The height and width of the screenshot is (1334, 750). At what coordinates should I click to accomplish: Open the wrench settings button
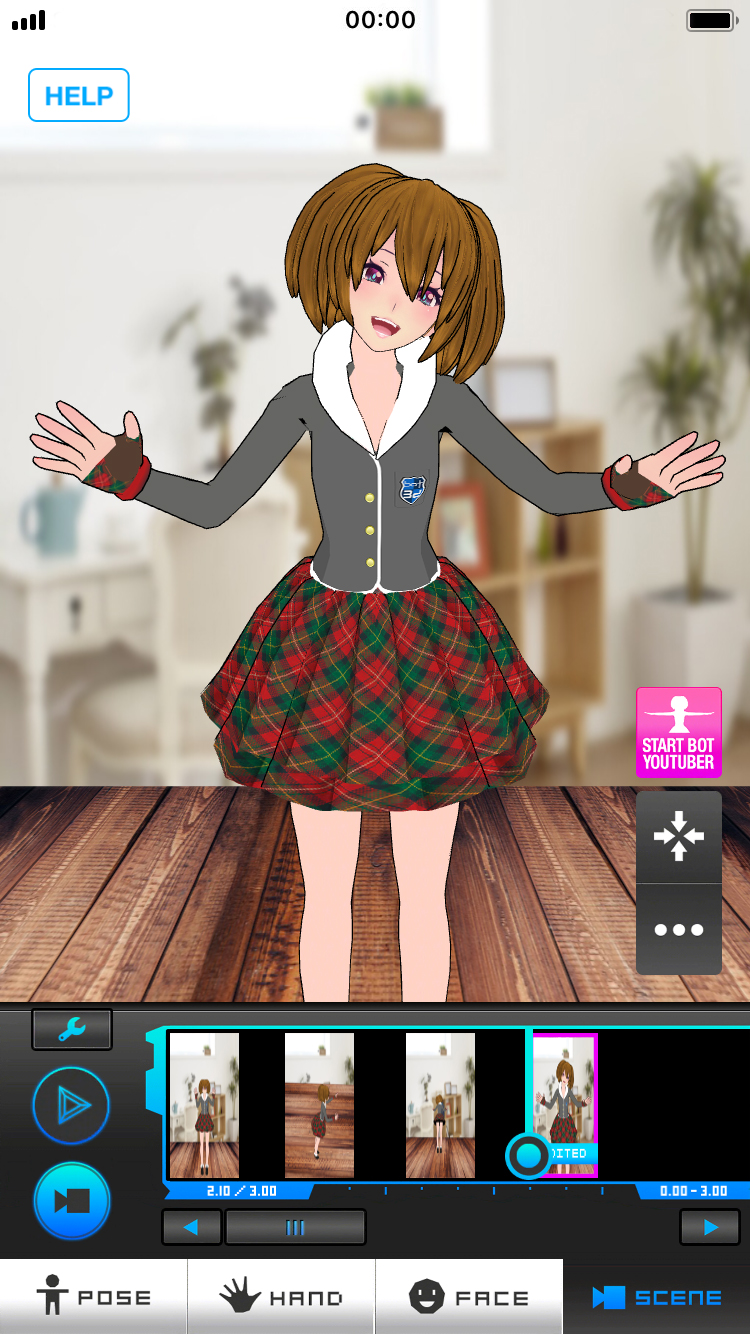(72, 1029)
